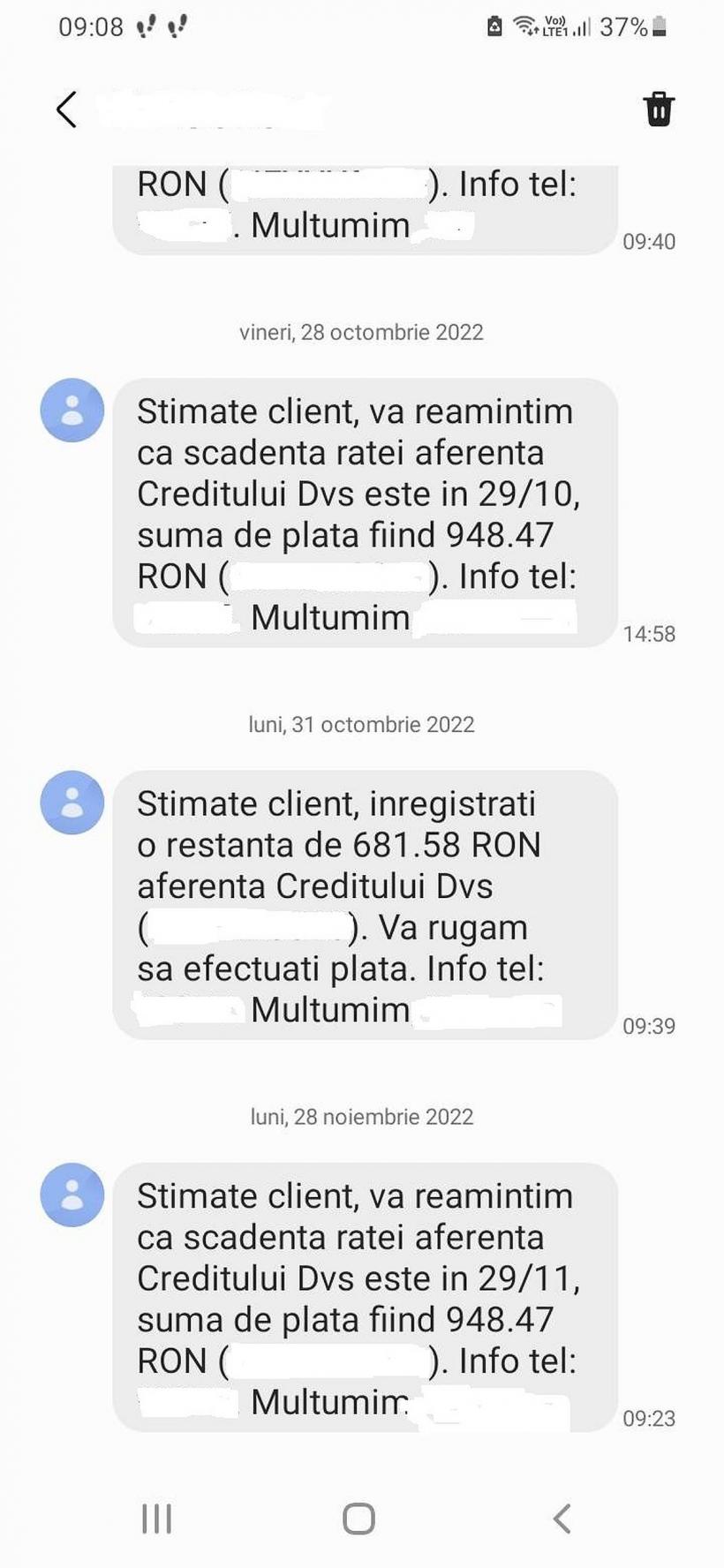Tap the contact avatar next to 28 octombrie message
The height and width of the screenshot is (1568, 724).
(72, 411)
